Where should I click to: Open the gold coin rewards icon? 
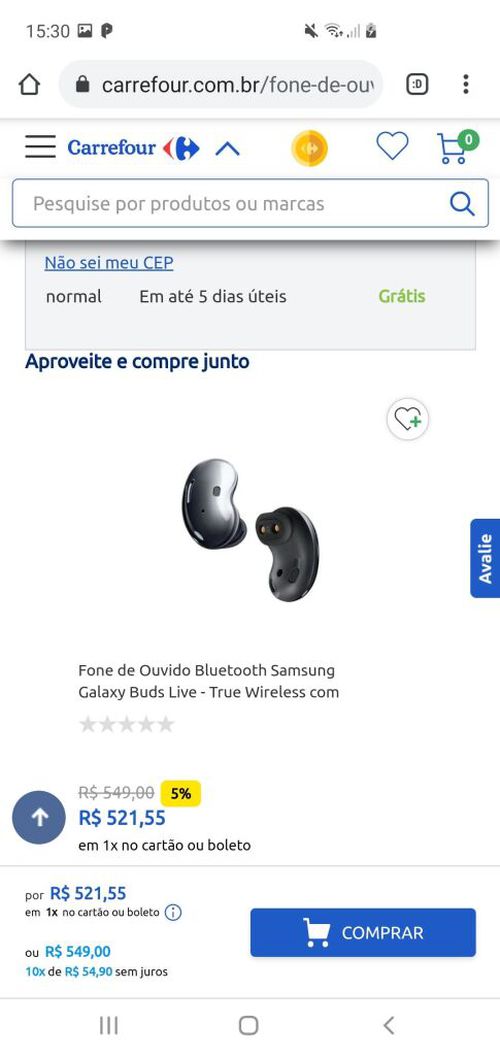pyautogui.click(x=309, y=148)
